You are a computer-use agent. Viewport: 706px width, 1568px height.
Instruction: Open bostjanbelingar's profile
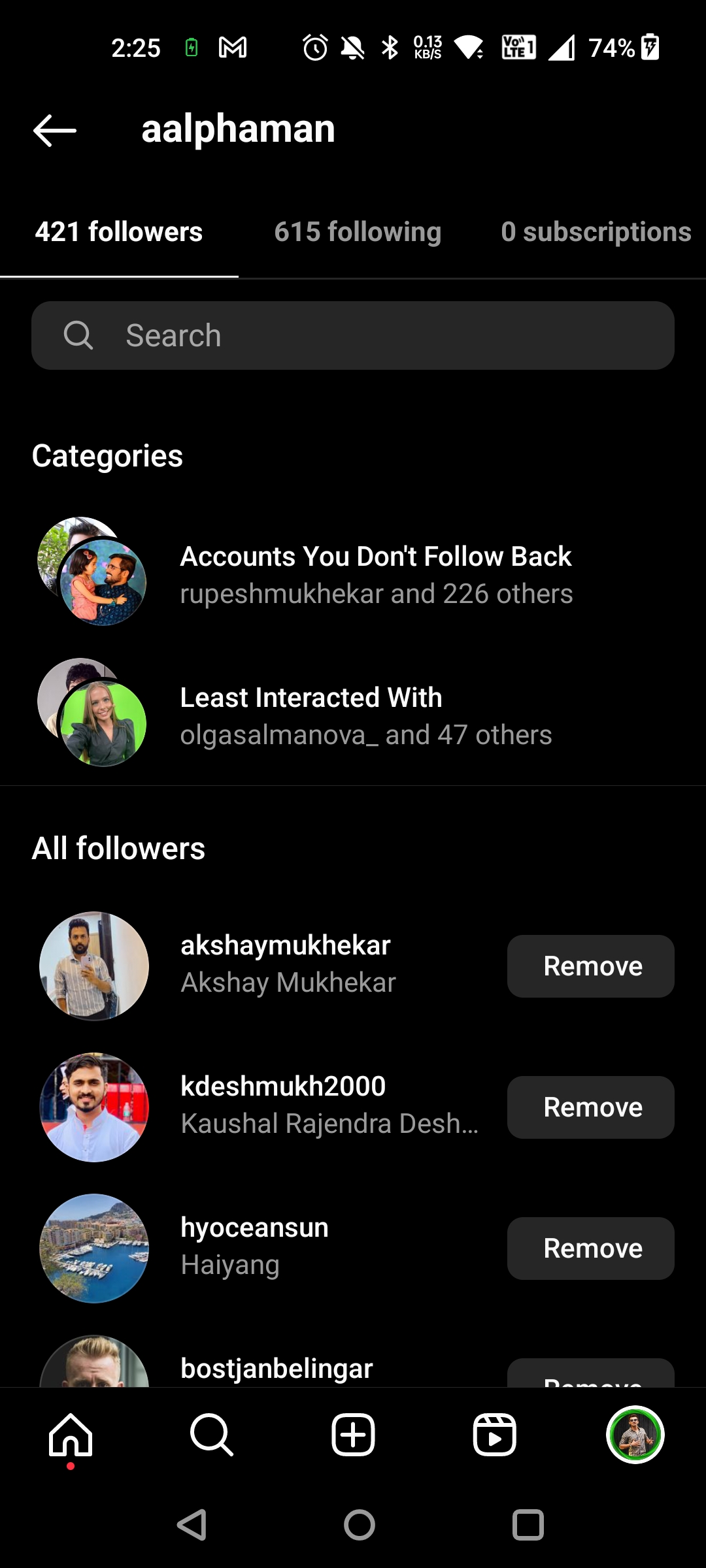[x=277, y=1368]
